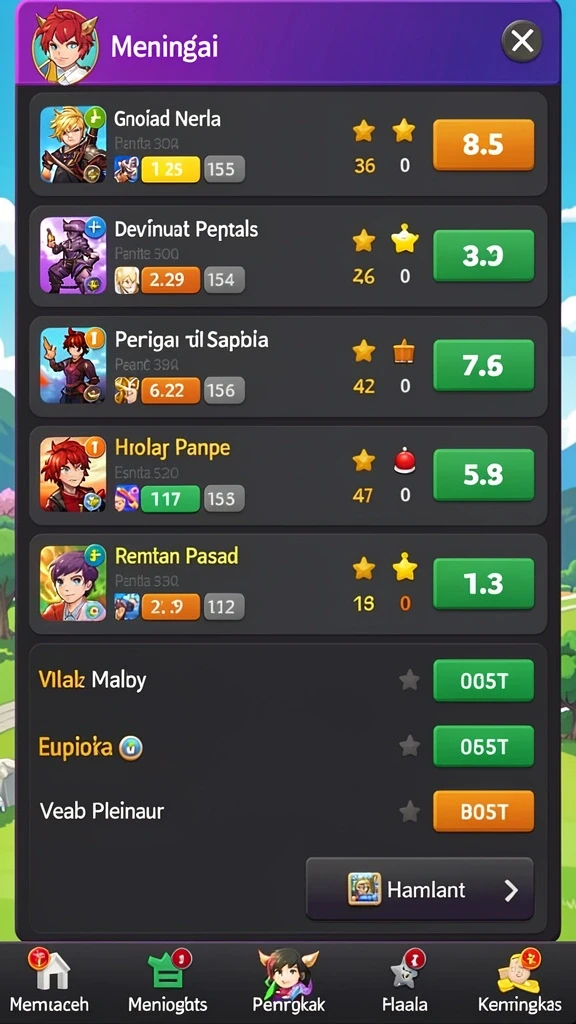Tap the 1.3 button for Remtan Pasad
The height and width of the screenshot is (1024, 576).
[x=483, y=584]
